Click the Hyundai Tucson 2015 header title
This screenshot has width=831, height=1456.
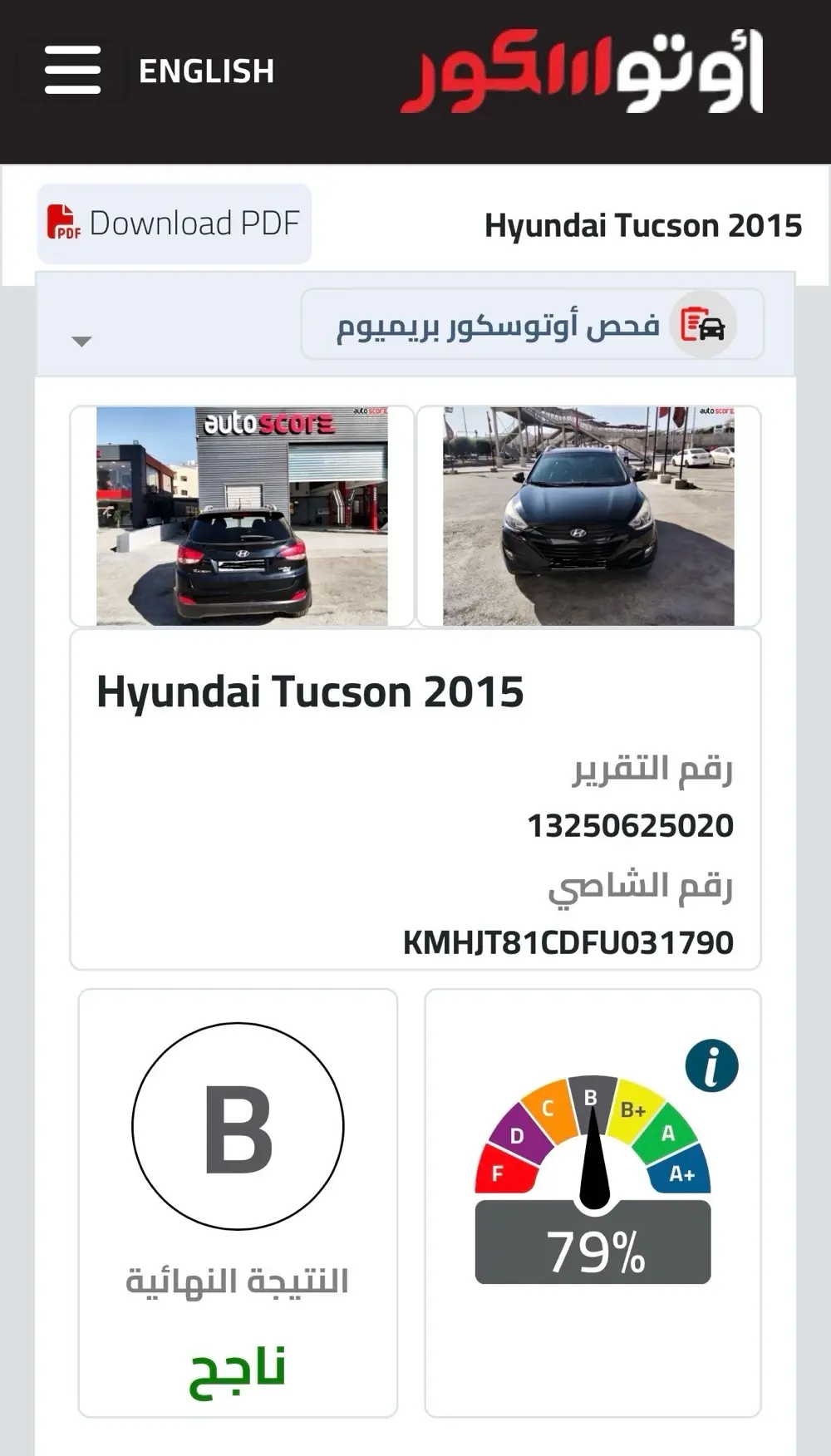tap(644, 225)
